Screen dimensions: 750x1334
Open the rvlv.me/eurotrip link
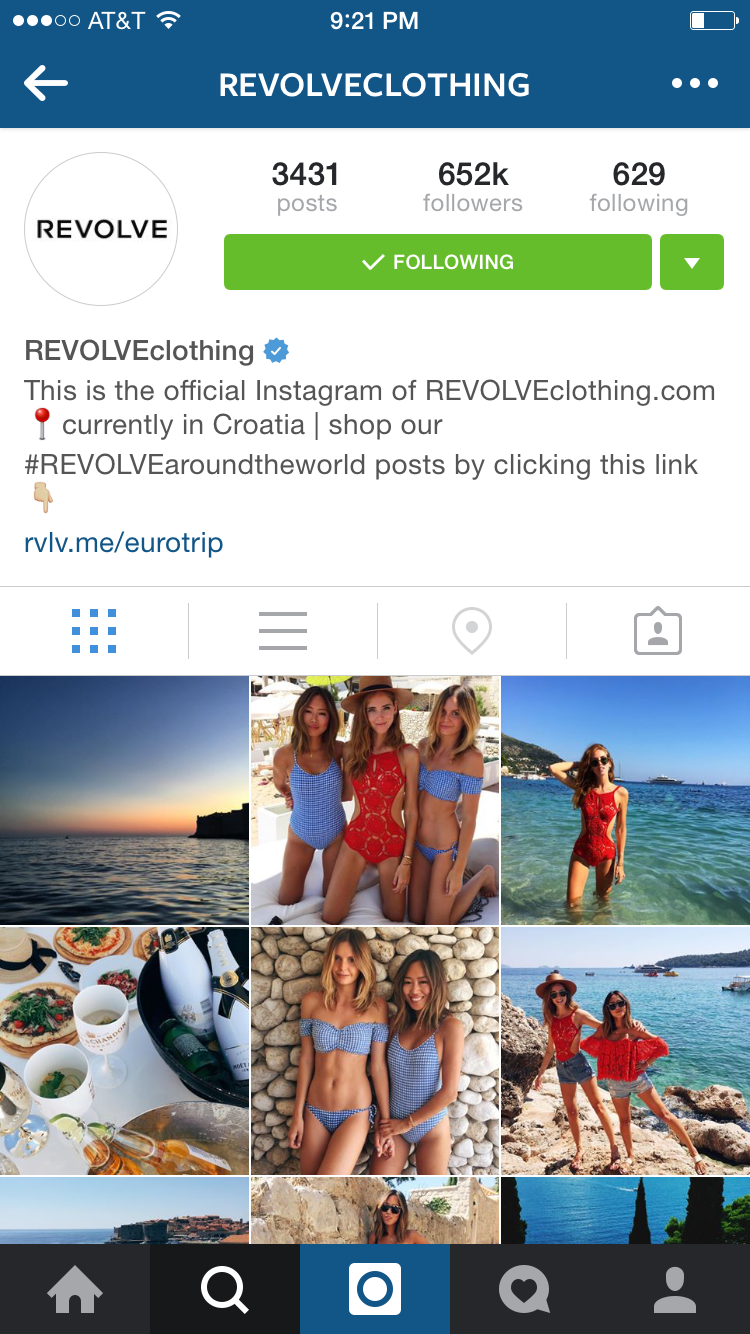tap(124, 543)
